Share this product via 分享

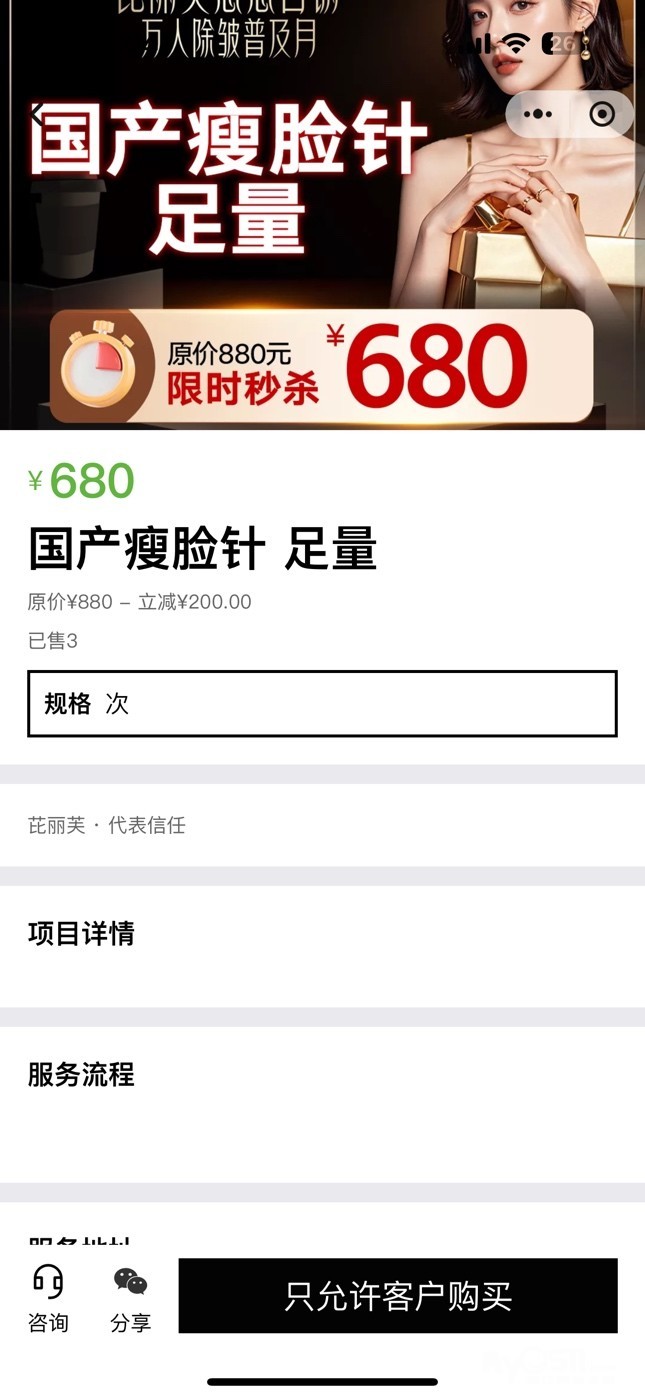click(130, 1298)
